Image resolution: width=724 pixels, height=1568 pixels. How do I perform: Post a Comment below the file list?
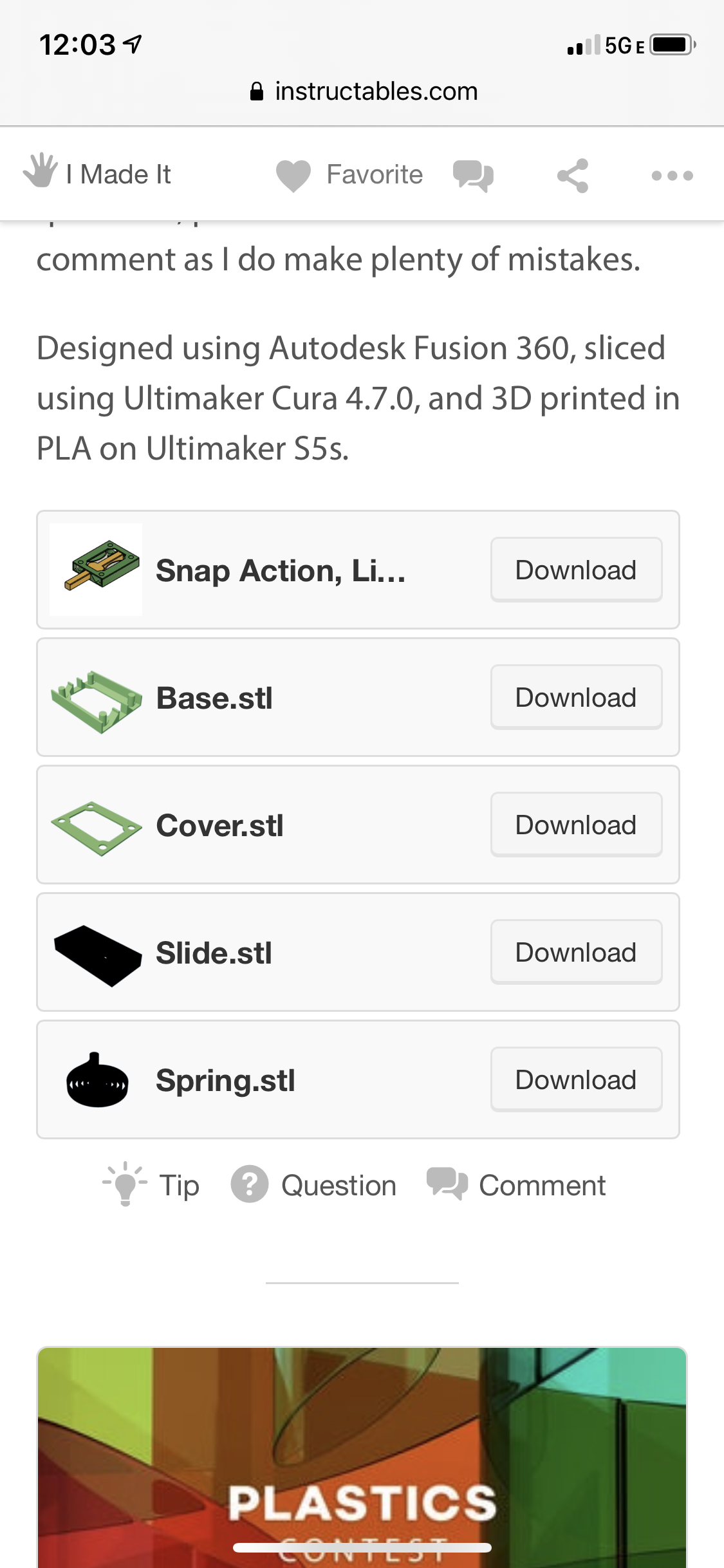[x=516, y=1185]
